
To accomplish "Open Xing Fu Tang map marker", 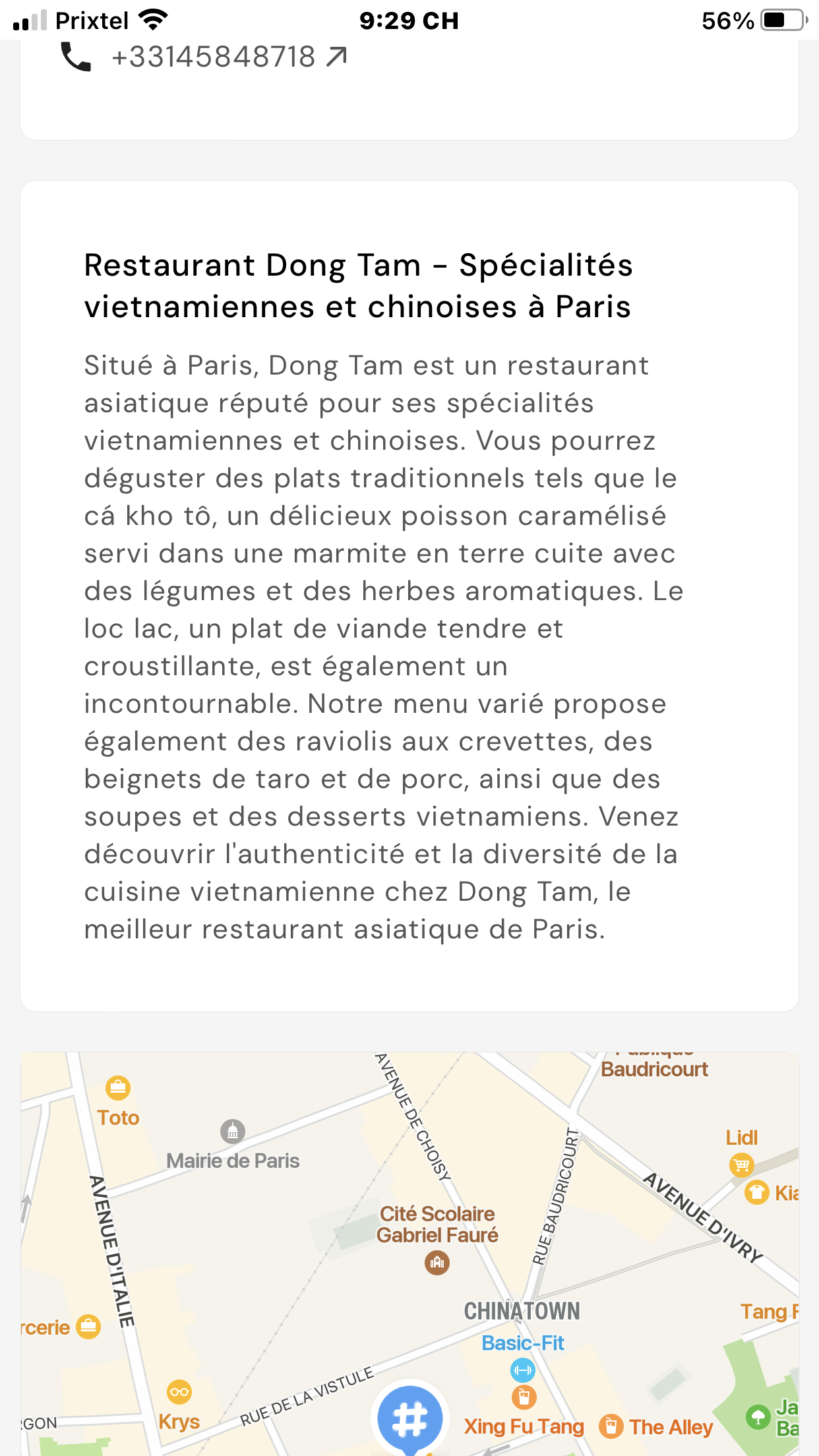I will (x=524, y=1397).
